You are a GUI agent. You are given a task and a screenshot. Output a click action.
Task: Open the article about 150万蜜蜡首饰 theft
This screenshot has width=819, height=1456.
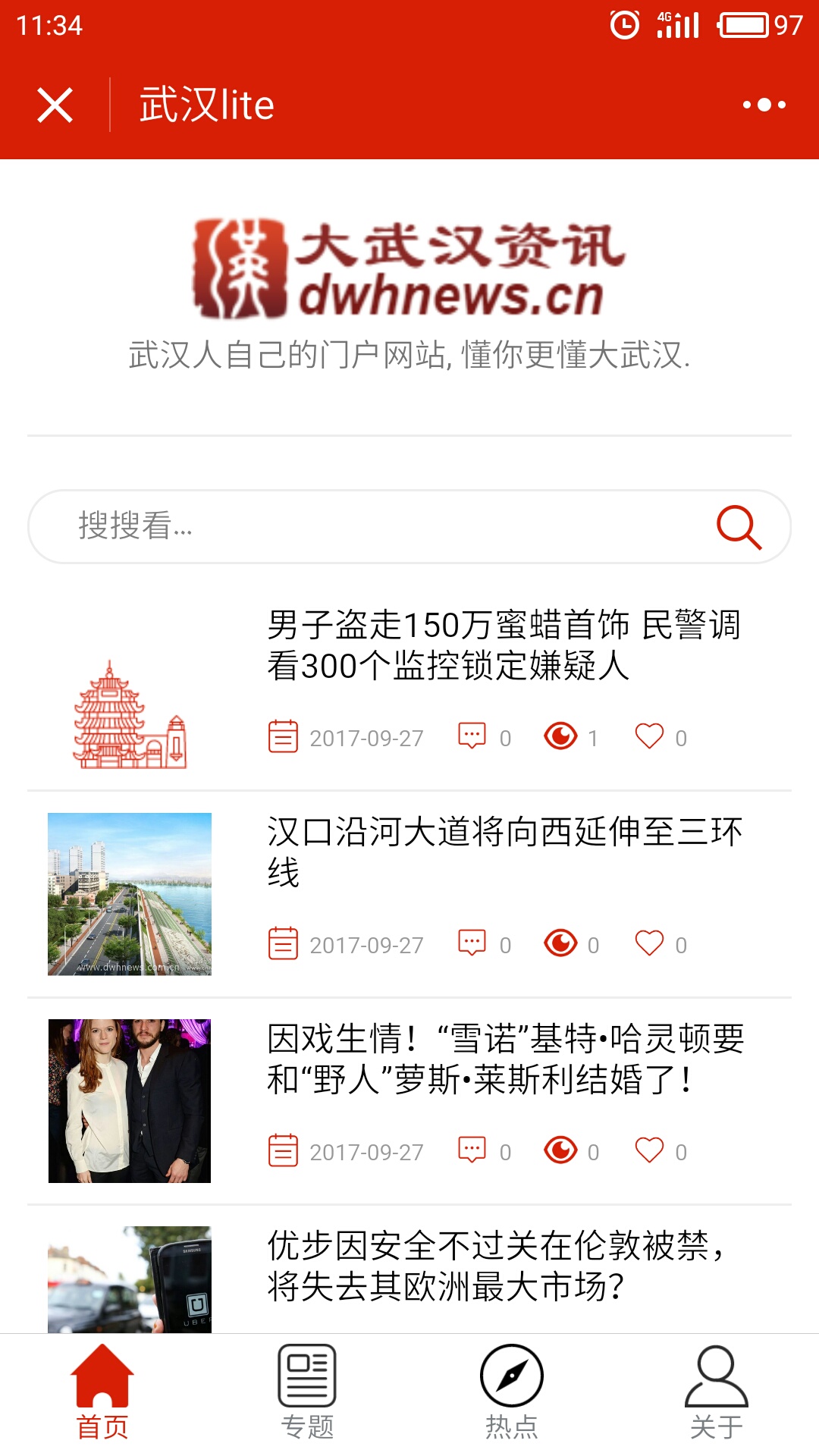point(504,645)
